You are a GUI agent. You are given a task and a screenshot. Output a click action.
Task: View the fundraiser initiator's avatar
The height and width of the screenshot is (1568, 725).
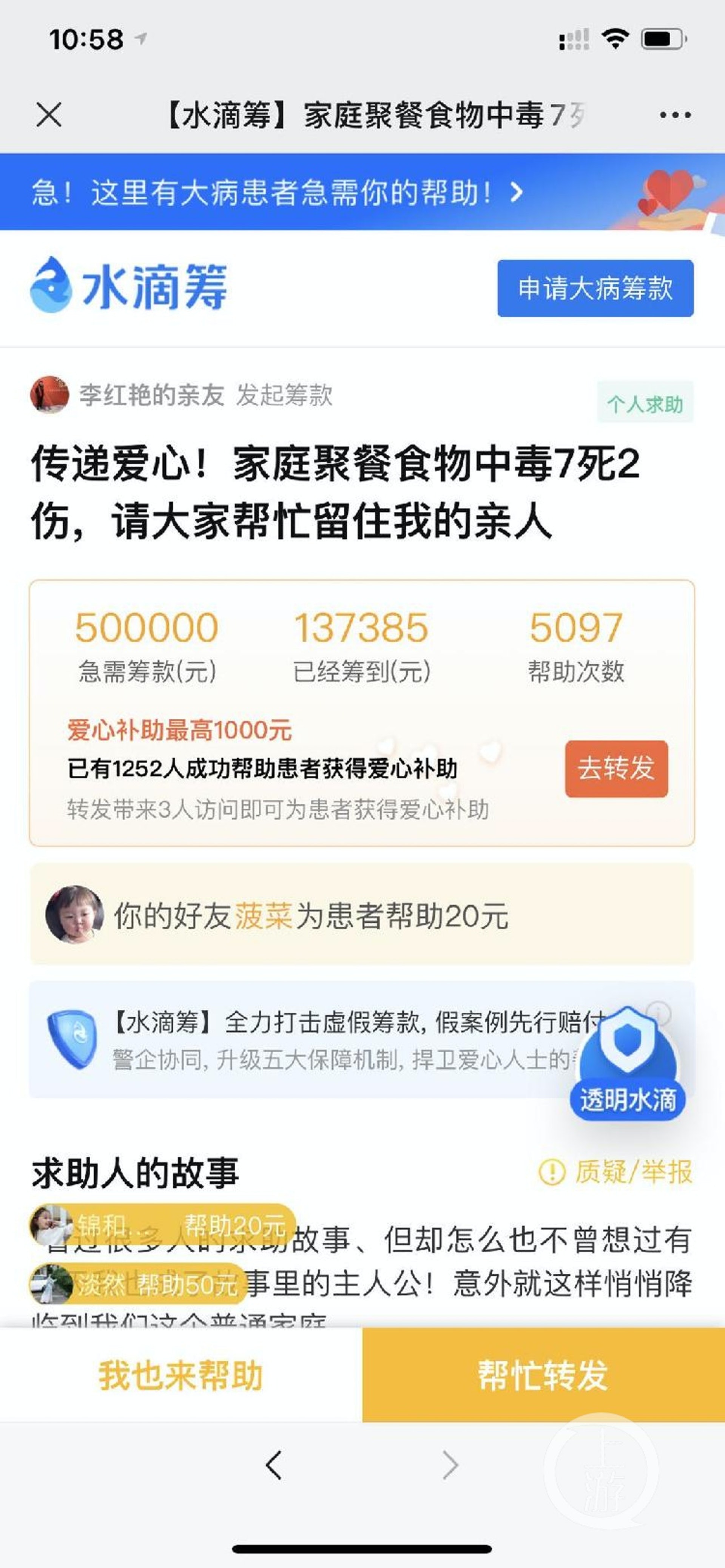pos(49,394)
